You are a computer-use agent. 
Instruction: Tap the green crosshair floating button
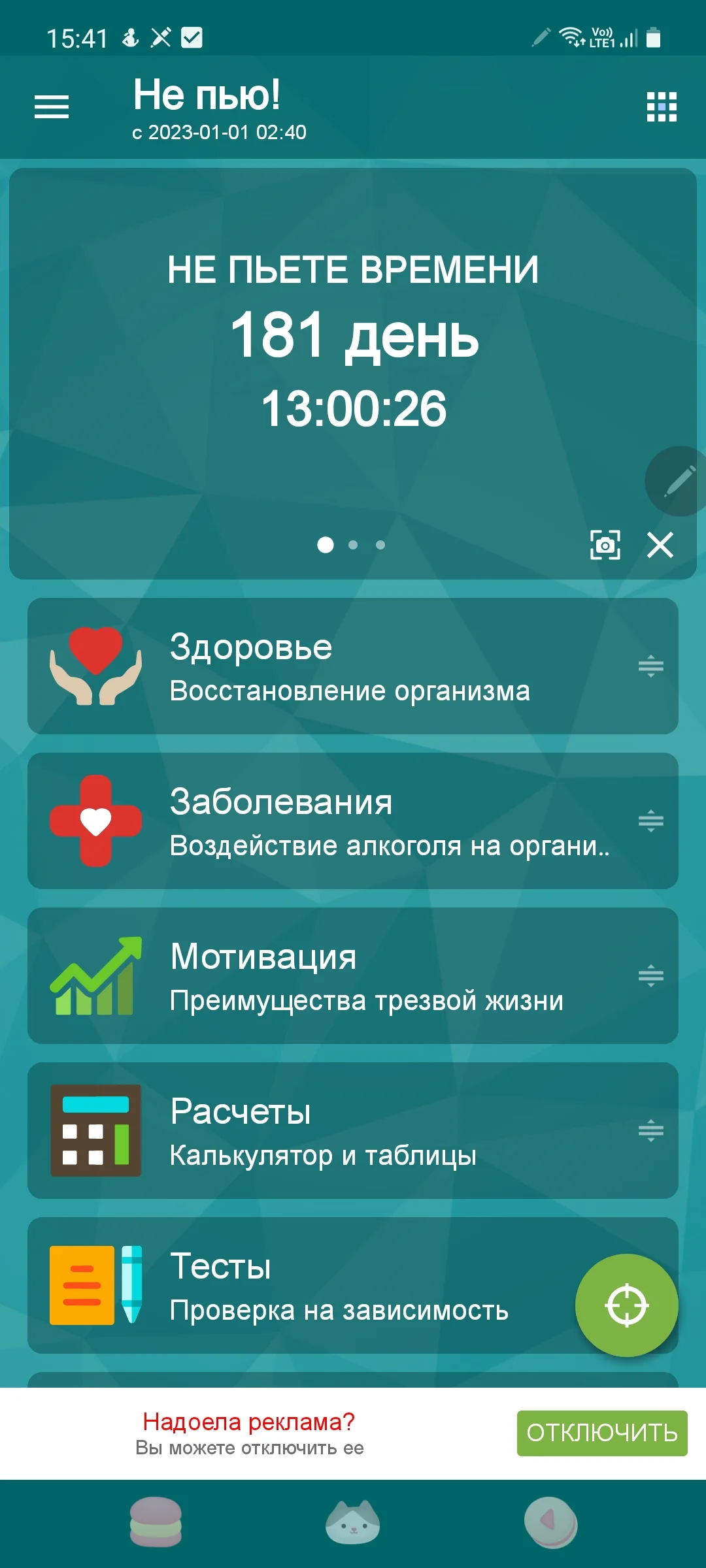pyautogui.click(x=626, y=1305)
